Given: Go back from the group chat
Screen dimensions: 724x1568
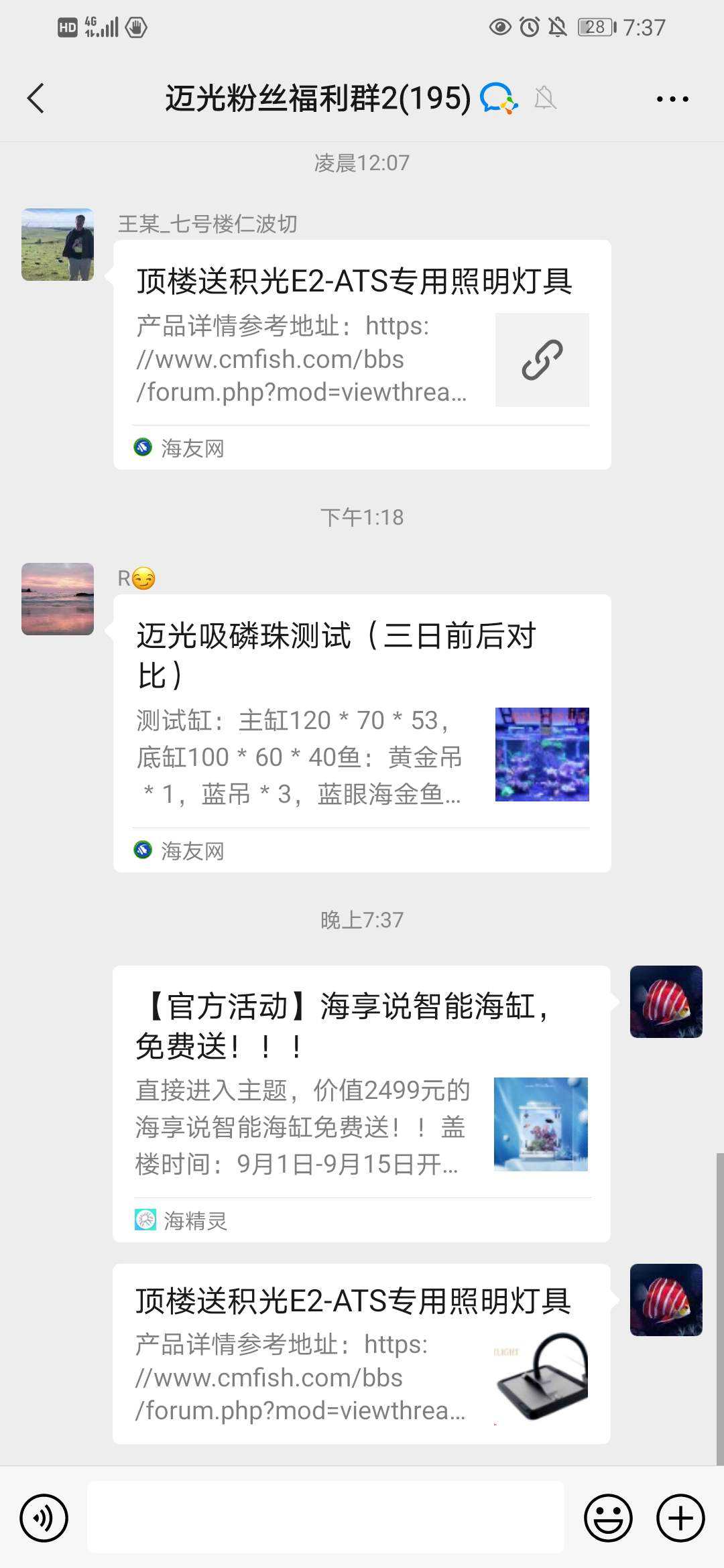Looking at the screenshot, I should click(x=36, y=99).
